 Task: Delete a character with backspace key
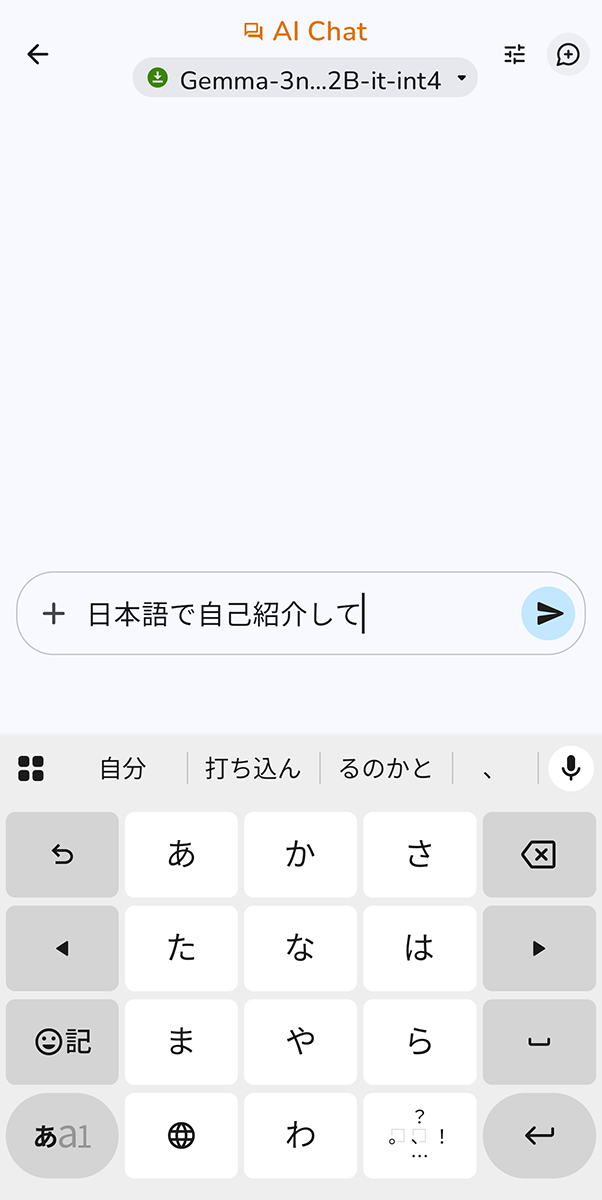539,854
